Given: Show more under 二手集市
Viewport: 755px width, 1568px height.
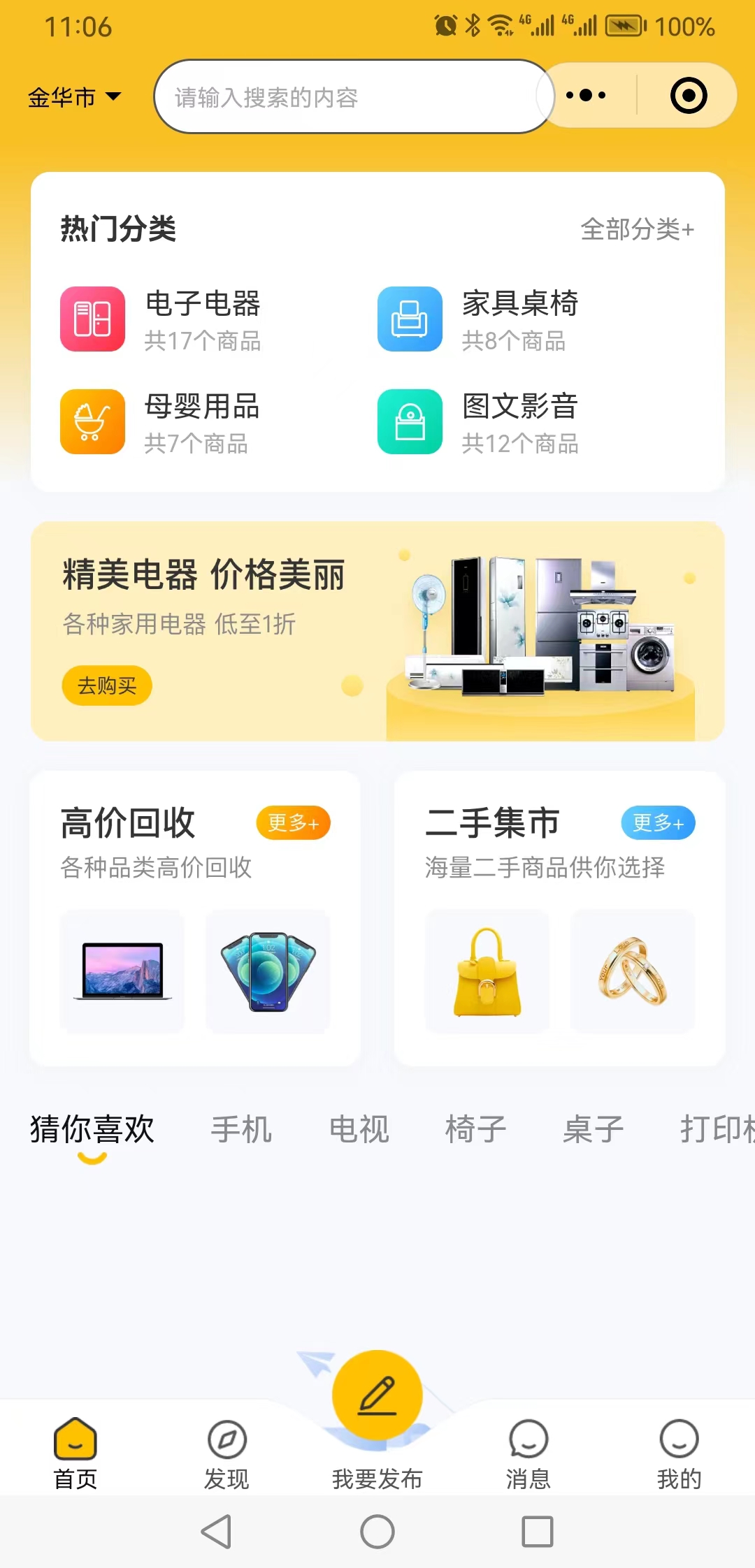Looking at the screenshot, I should (658, 822).
